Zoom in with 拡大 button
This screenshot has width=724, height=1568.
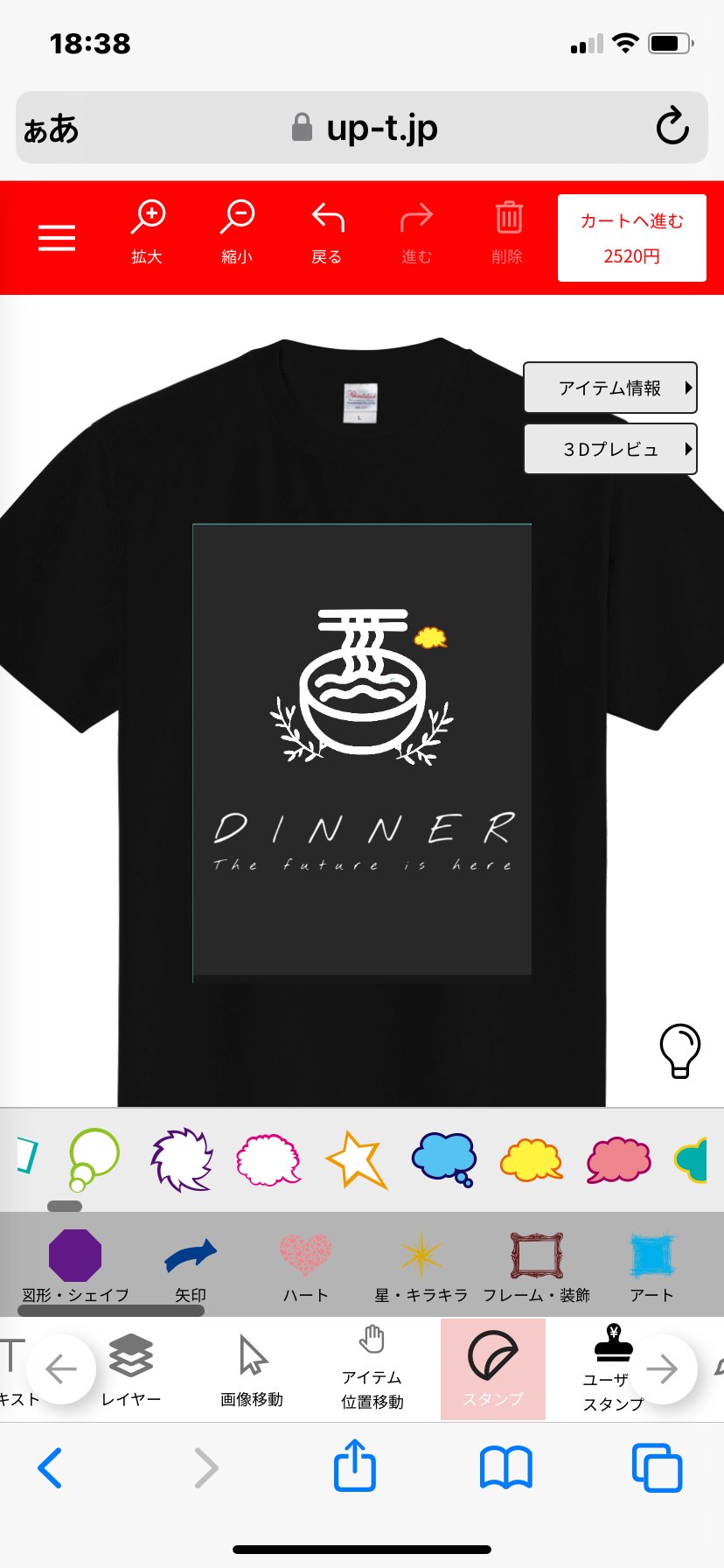[148, 232]
